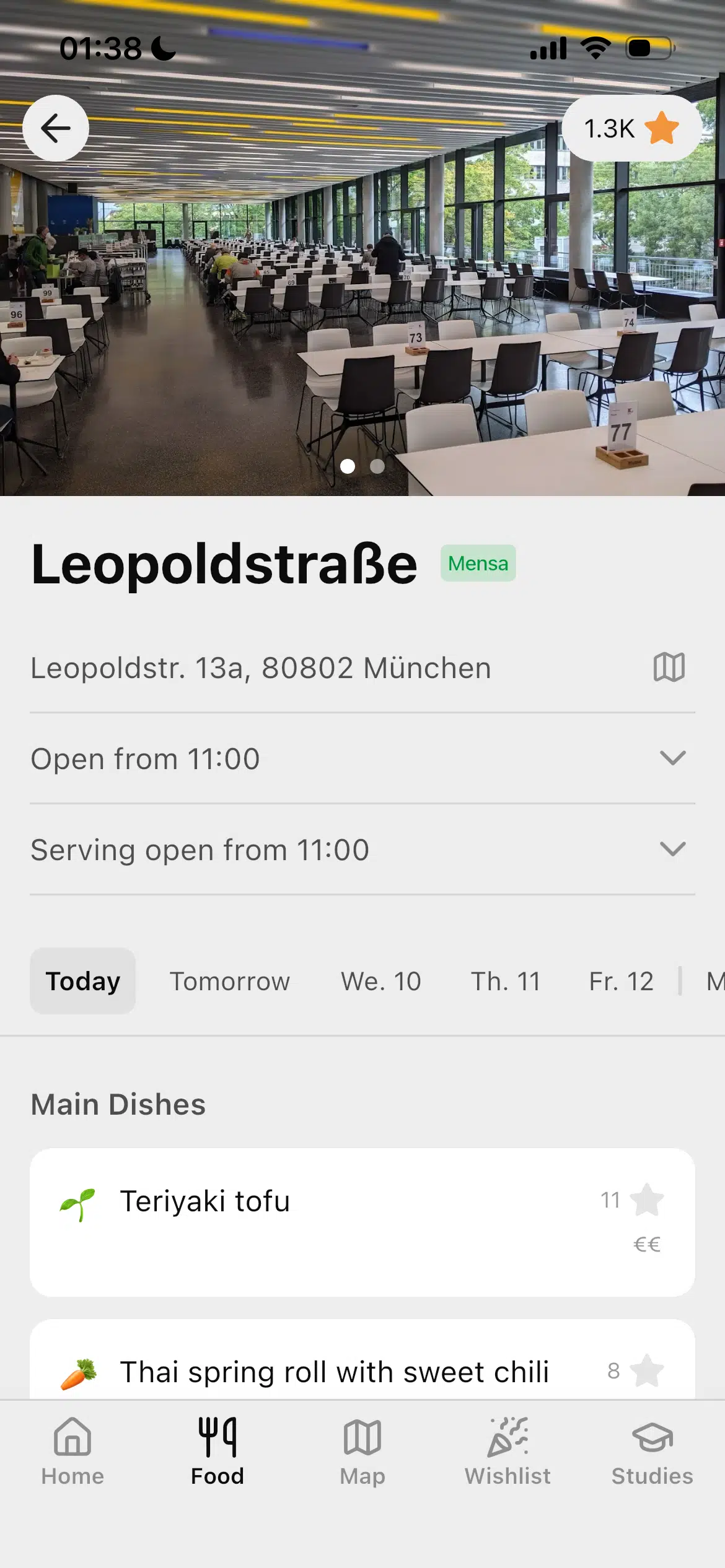Image resolution: width=725 pixels, height=1568 pixels.
Task: Open the Thai spring roll dish card
Action: coord(362,1370)
